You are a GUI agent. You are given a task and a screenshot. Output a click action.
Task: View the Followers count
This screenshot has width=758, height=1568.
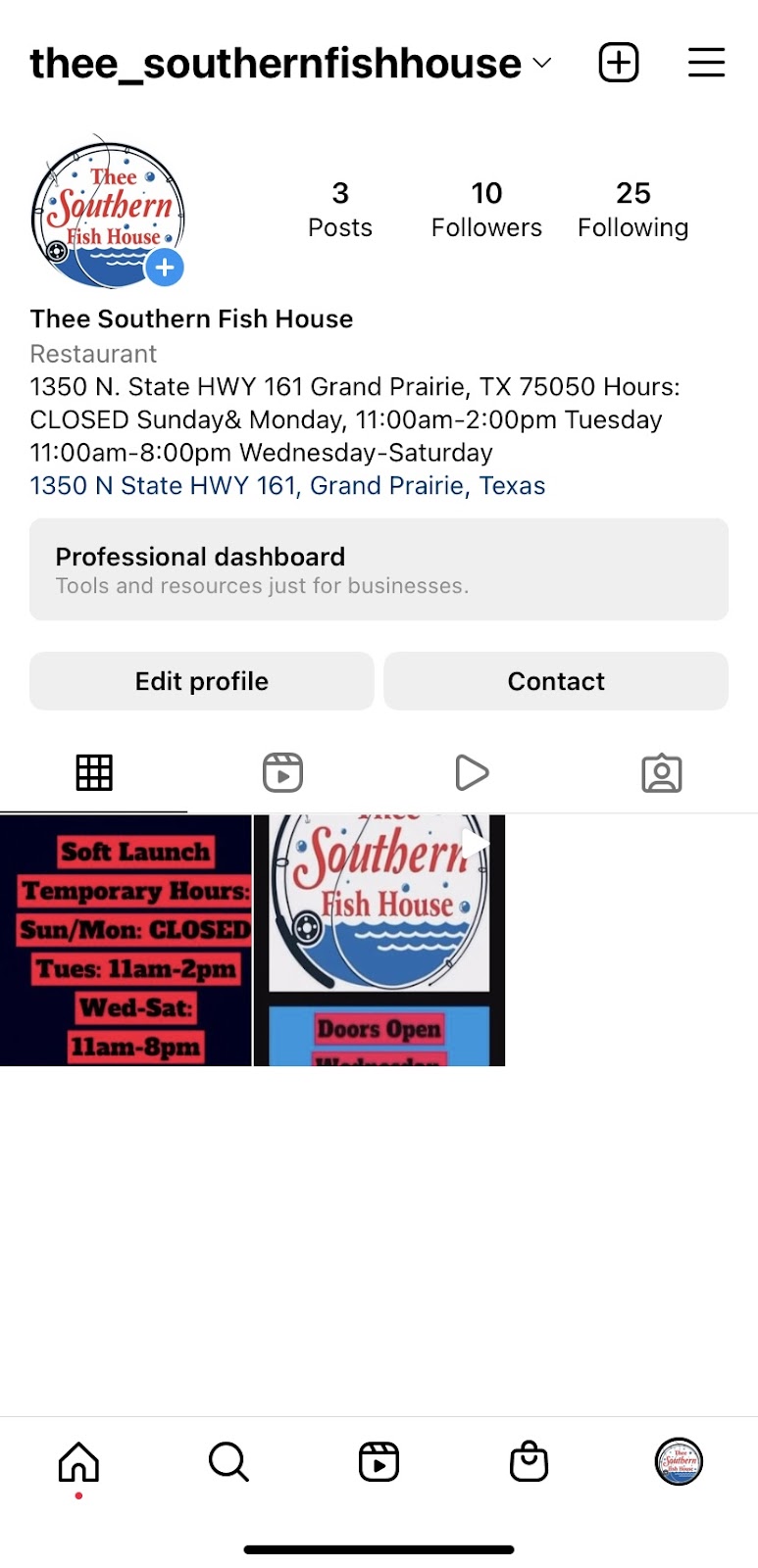click(x=486, y=208)
